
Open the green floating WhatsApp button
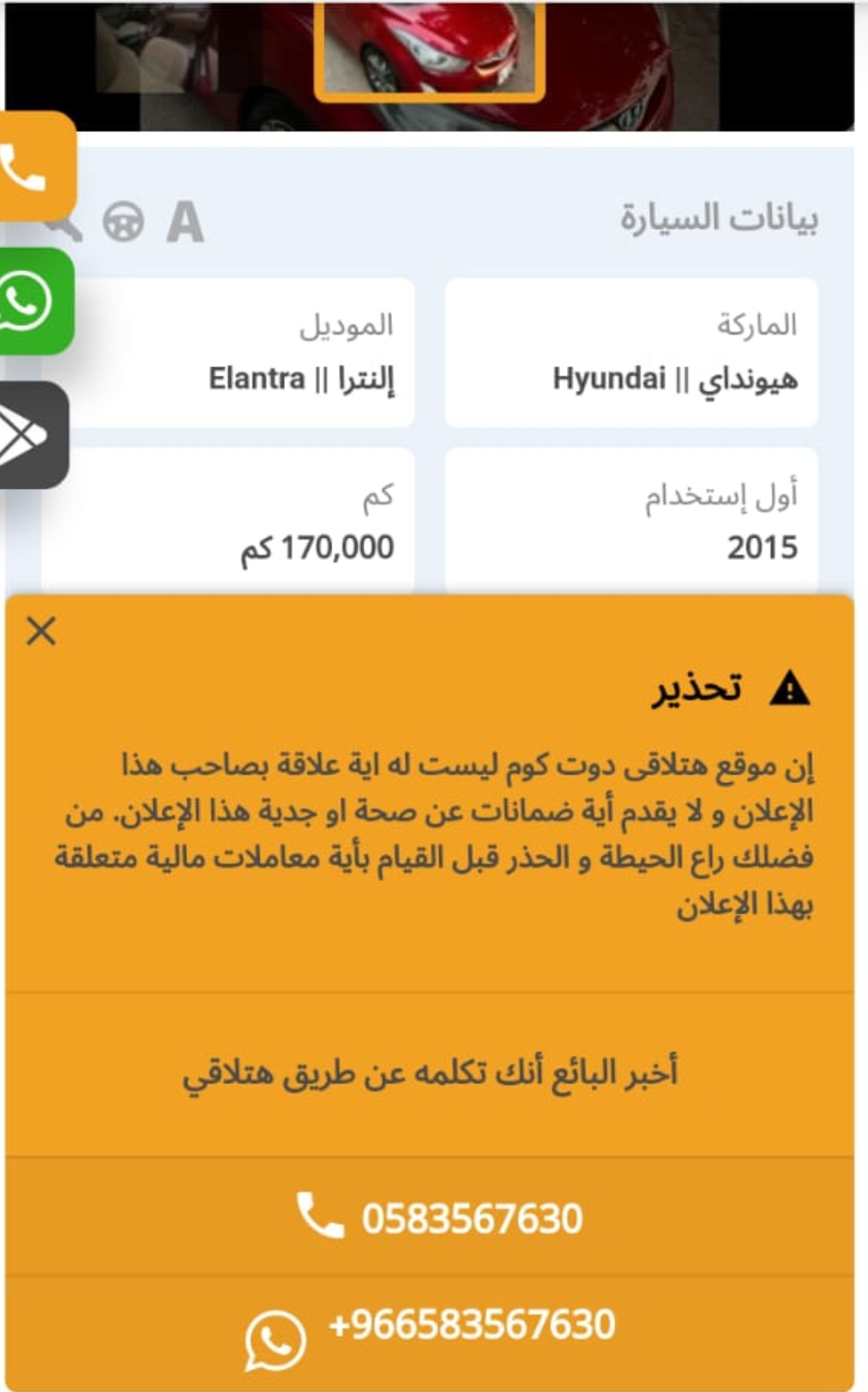click(34, 301)
